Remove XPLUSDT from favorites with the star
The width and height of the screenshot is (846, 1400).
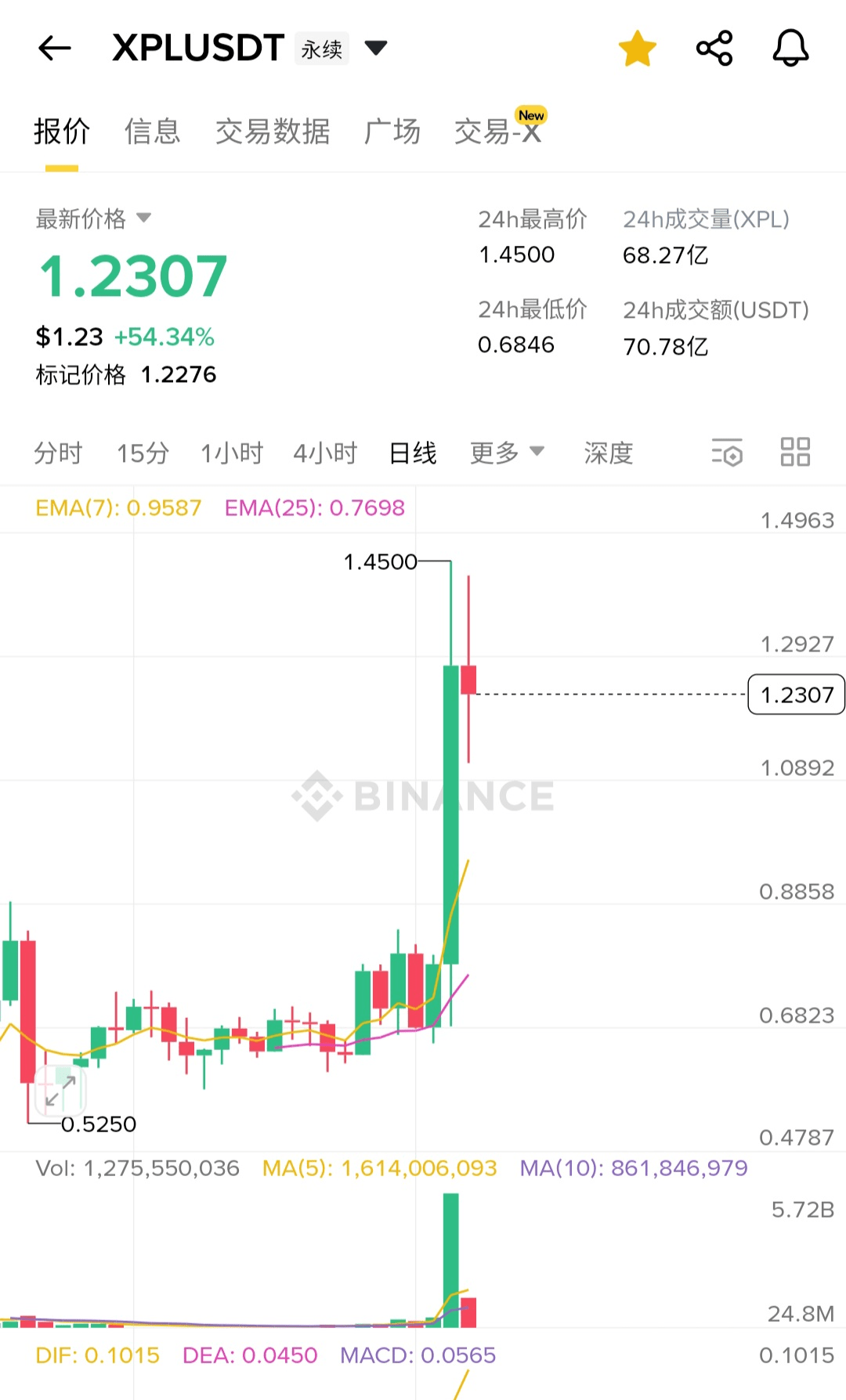pyautogui.click(x=637, y=49)
